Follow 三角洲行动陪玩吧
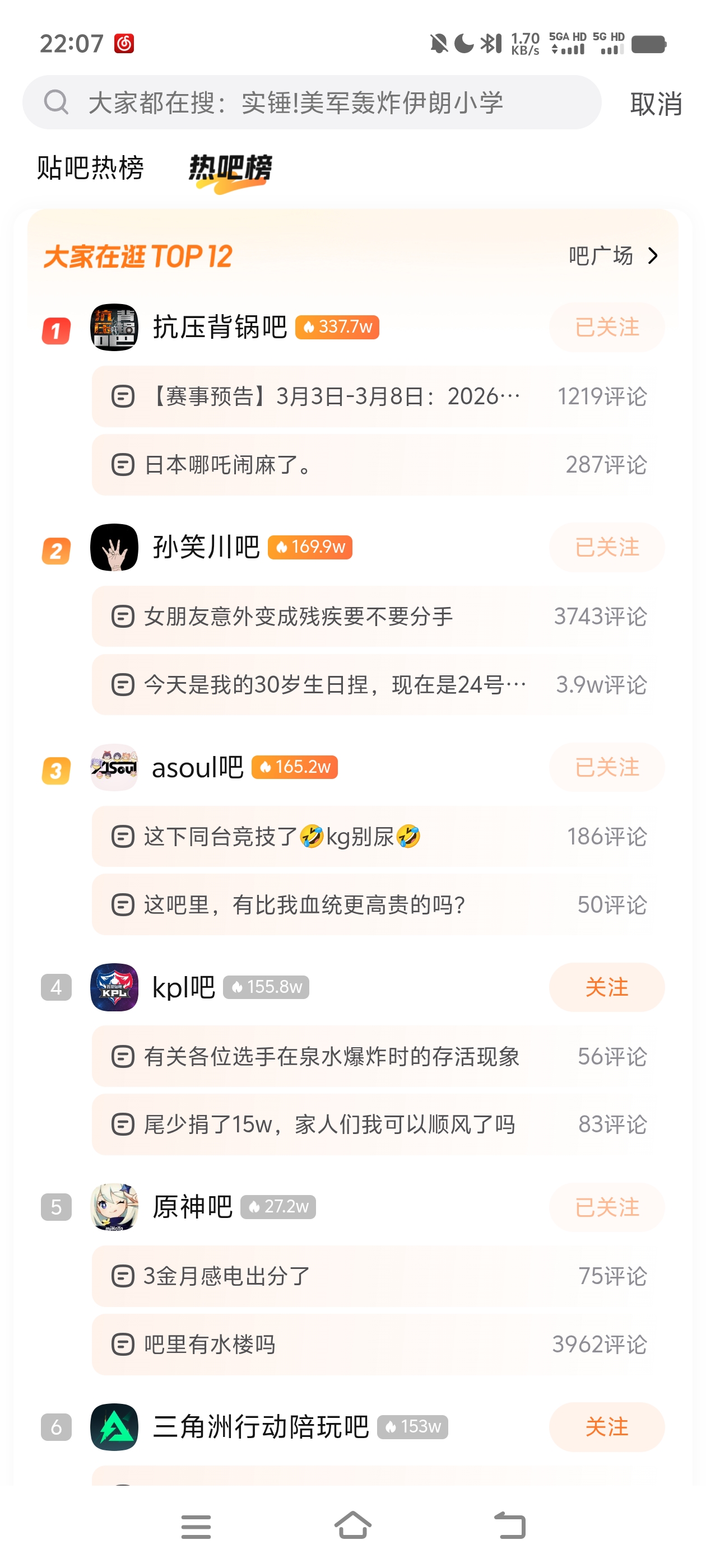Image resolution: width=706 pixels, height=1568 pixels. point(606,1427)
